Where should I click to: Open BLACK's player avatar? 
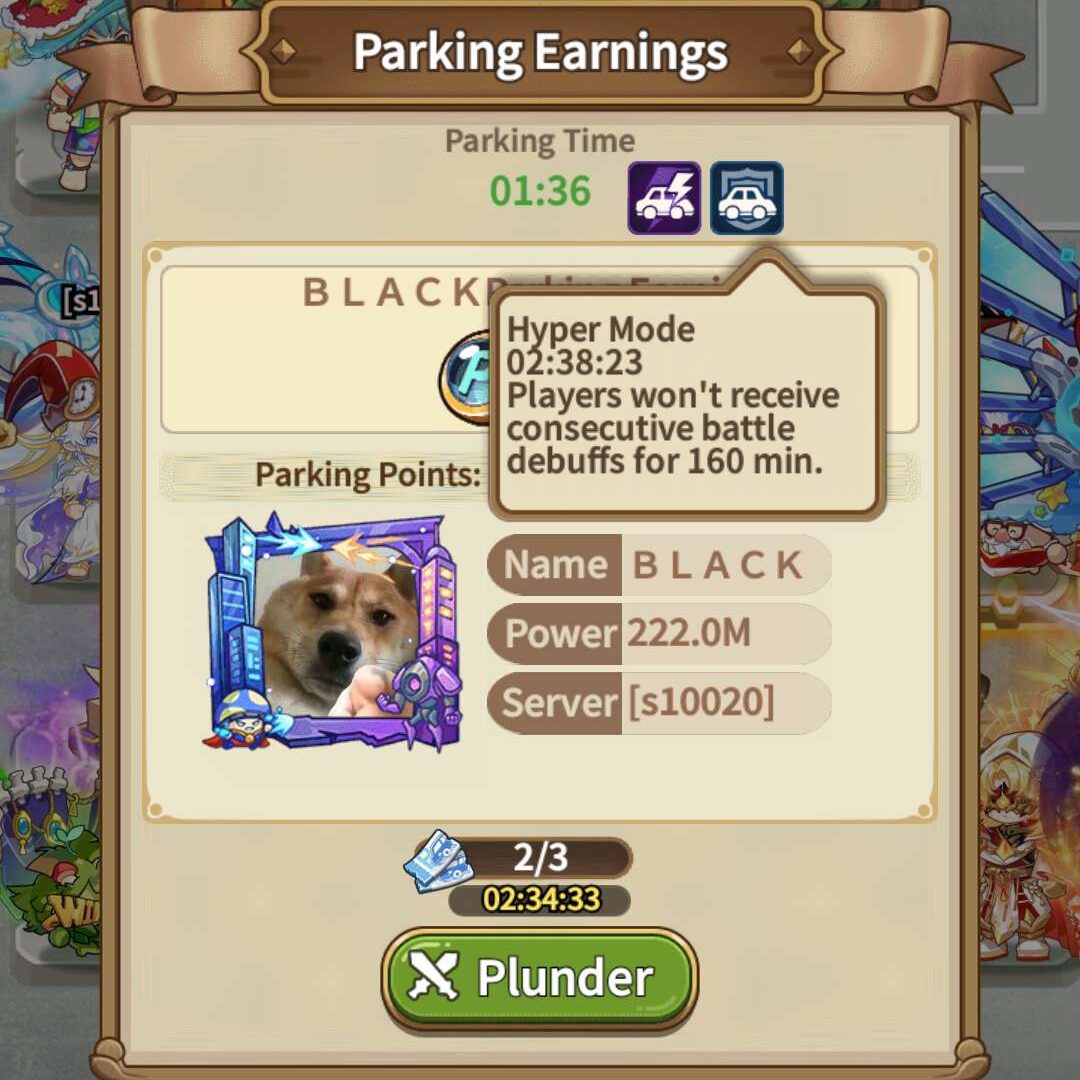point(334,632)
